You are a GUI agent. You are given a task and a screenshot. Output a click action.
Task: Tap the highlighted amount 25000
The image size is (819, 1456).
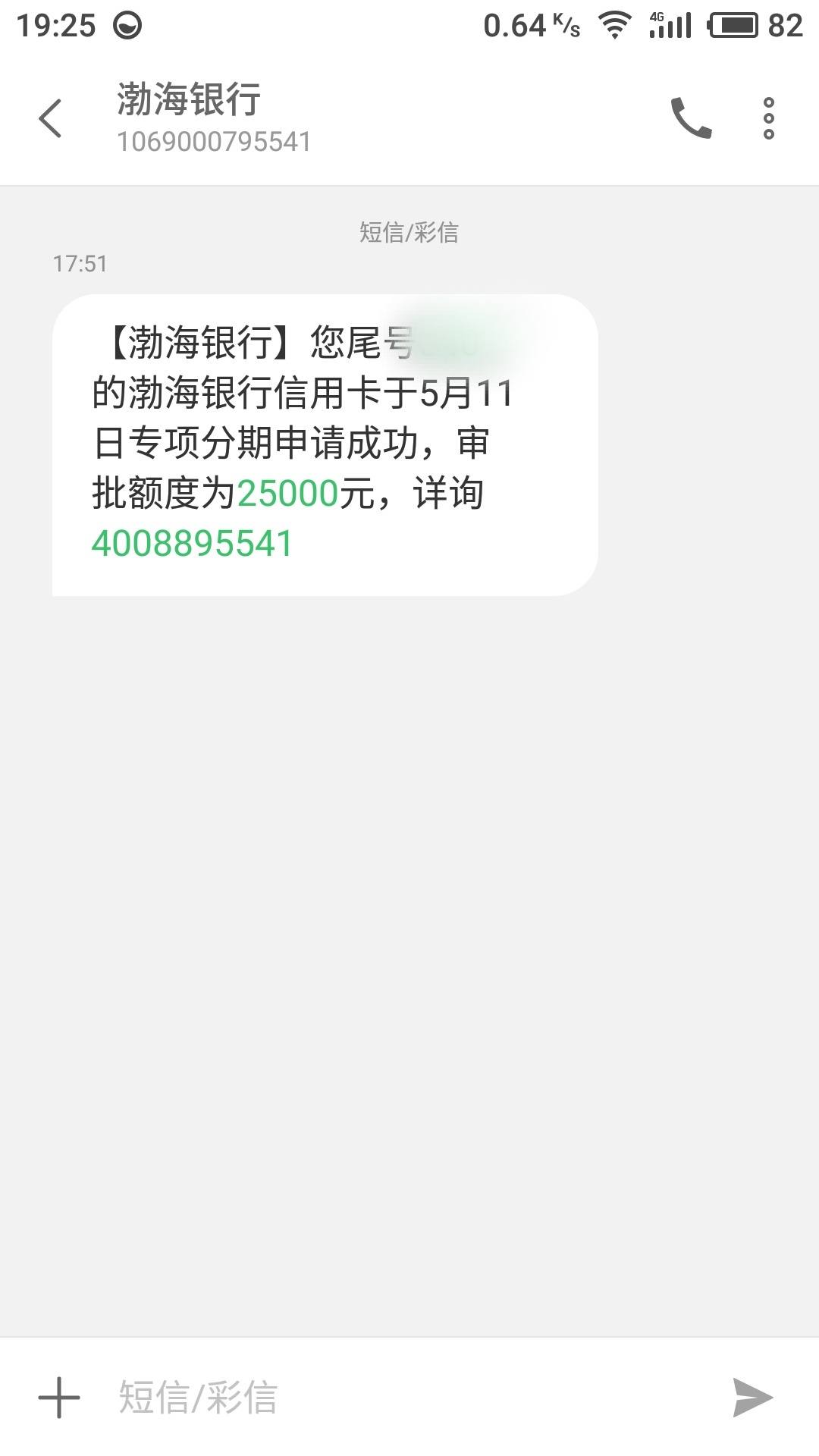click(287, 494)
